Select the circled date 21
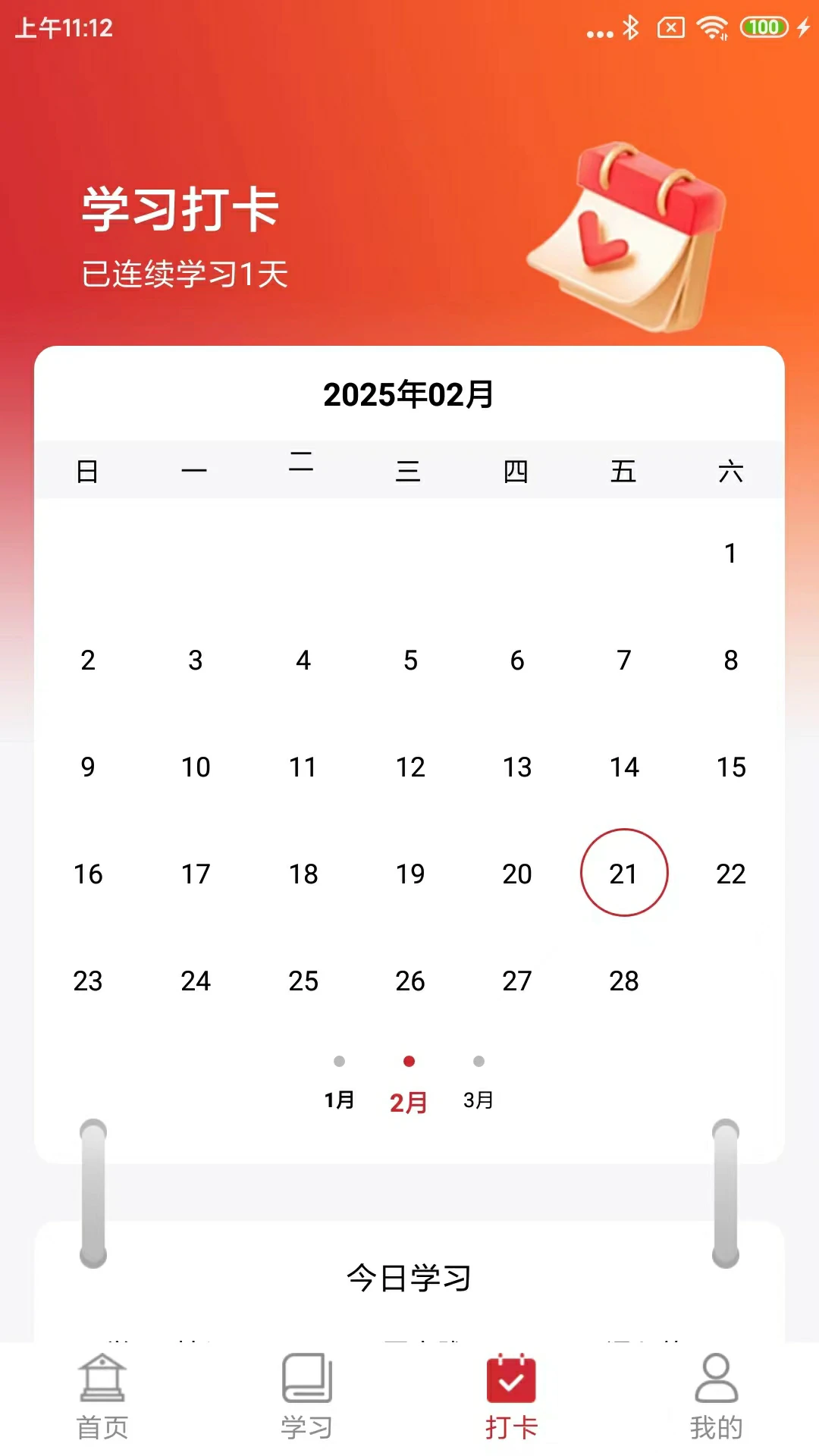The width and height of the screenshot is (819, 1456). [x=623, y=874]
